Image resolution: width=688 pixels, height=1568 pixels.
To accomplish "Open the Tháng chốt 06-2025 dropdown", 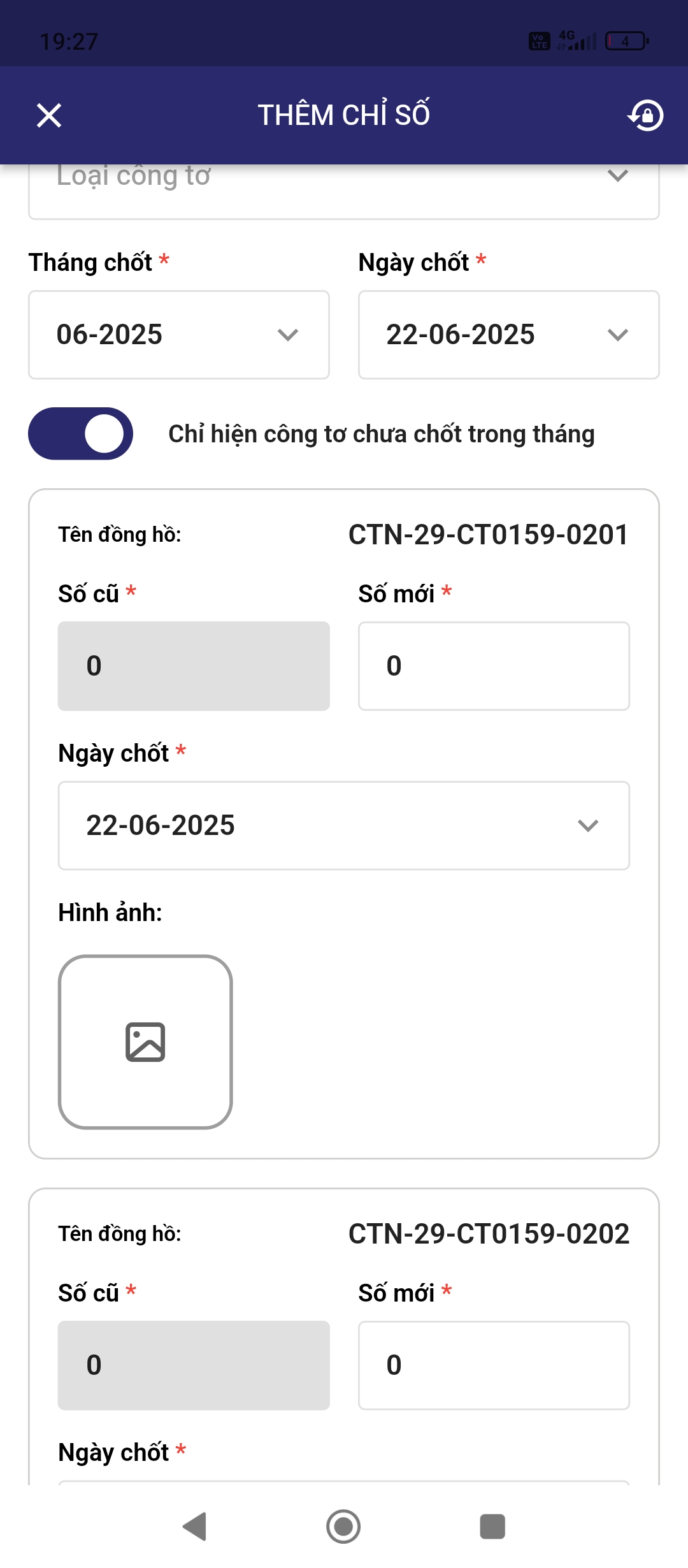I will coord(179,335).
